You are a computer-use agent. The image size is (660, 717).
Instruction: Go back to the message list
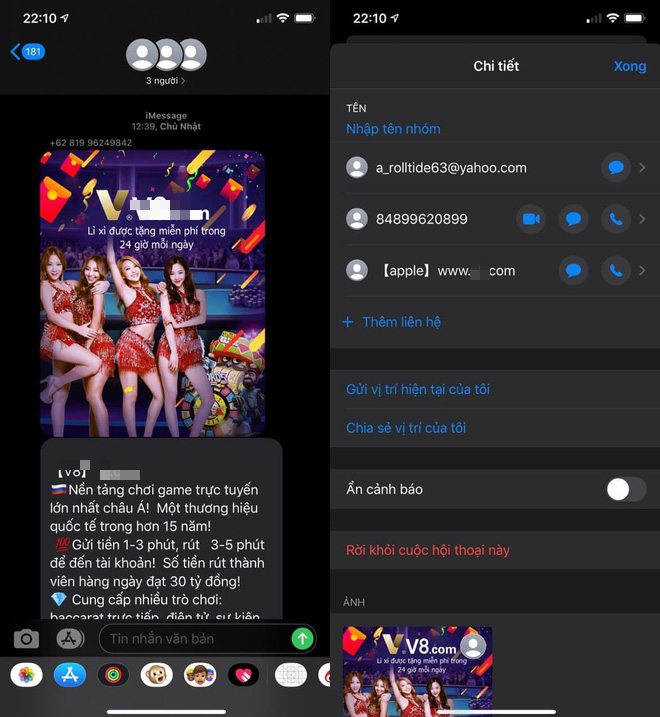(27, 52)
